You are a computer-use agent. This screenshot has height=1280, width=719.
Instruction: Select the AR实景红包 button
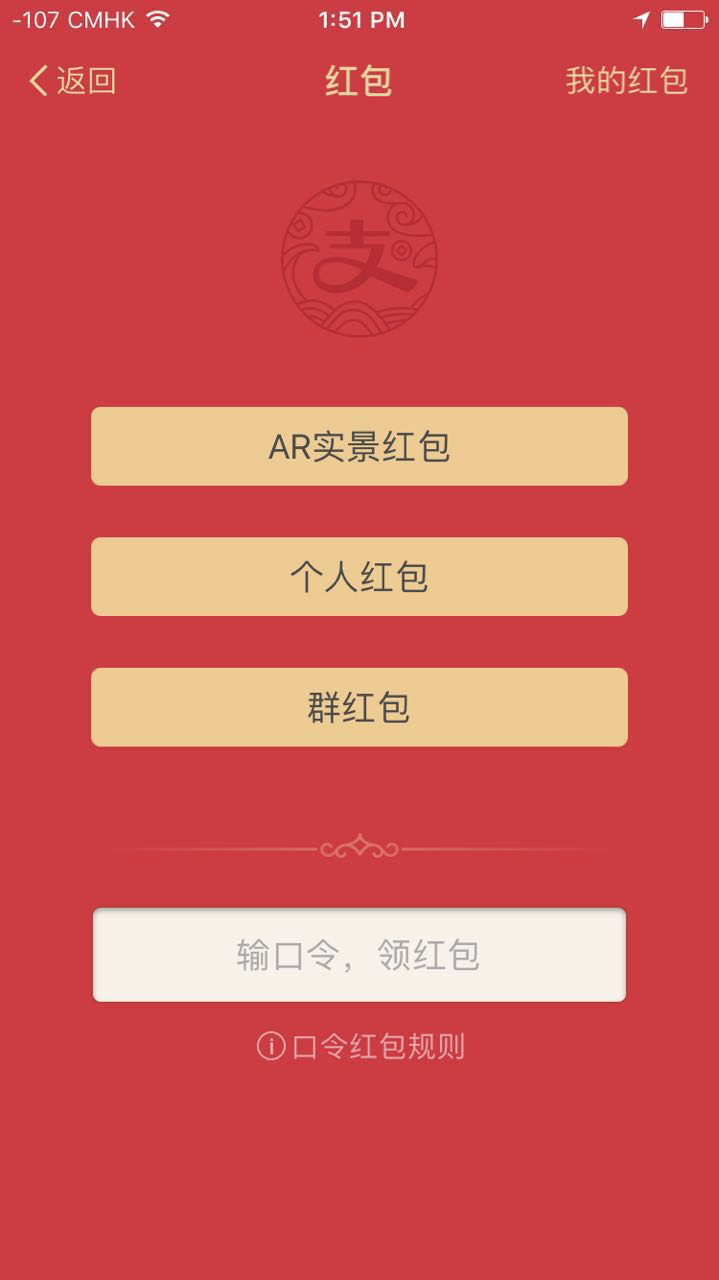pos(359,446)
